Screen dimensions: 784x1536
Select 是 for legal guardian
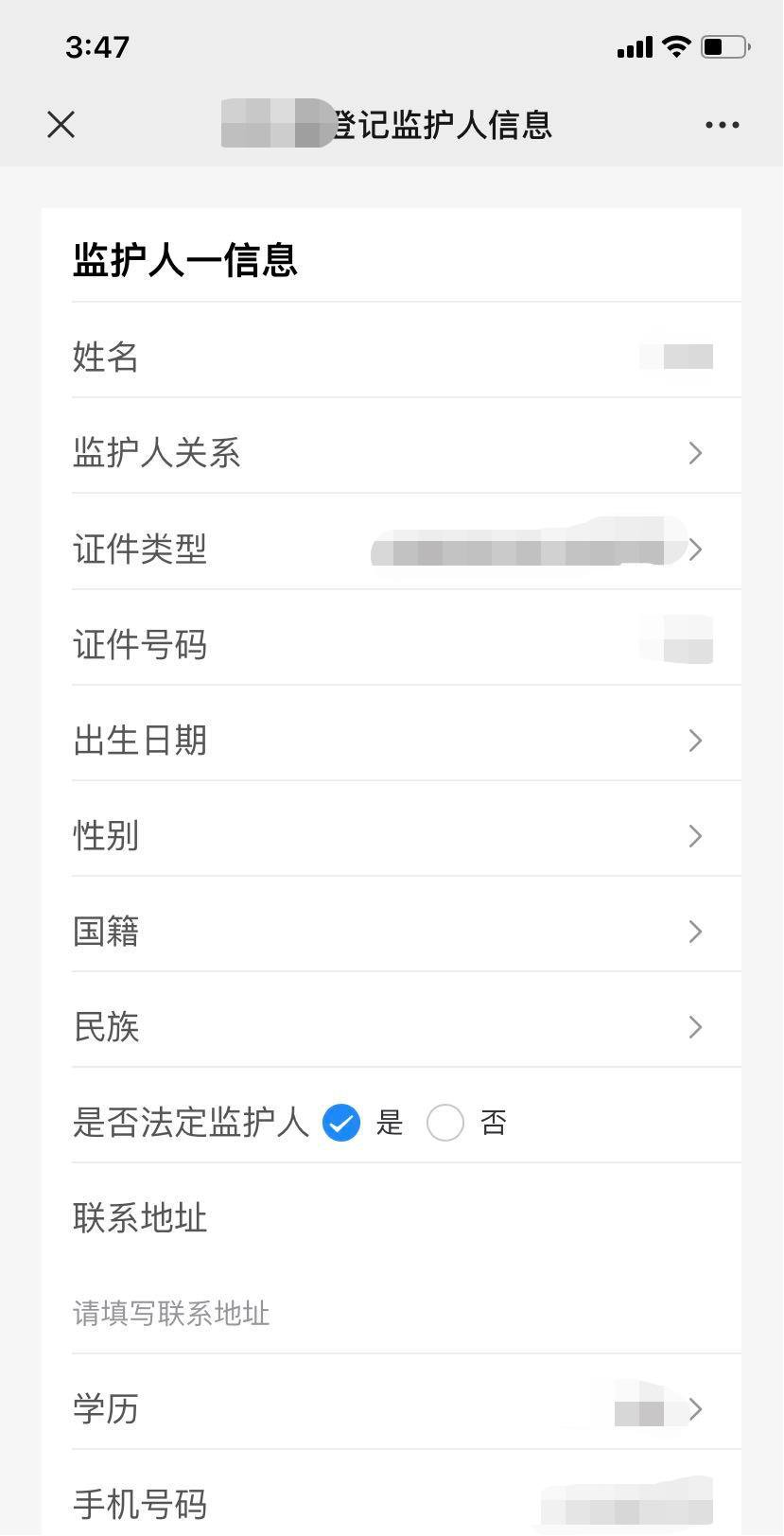tap(341, 1123)
